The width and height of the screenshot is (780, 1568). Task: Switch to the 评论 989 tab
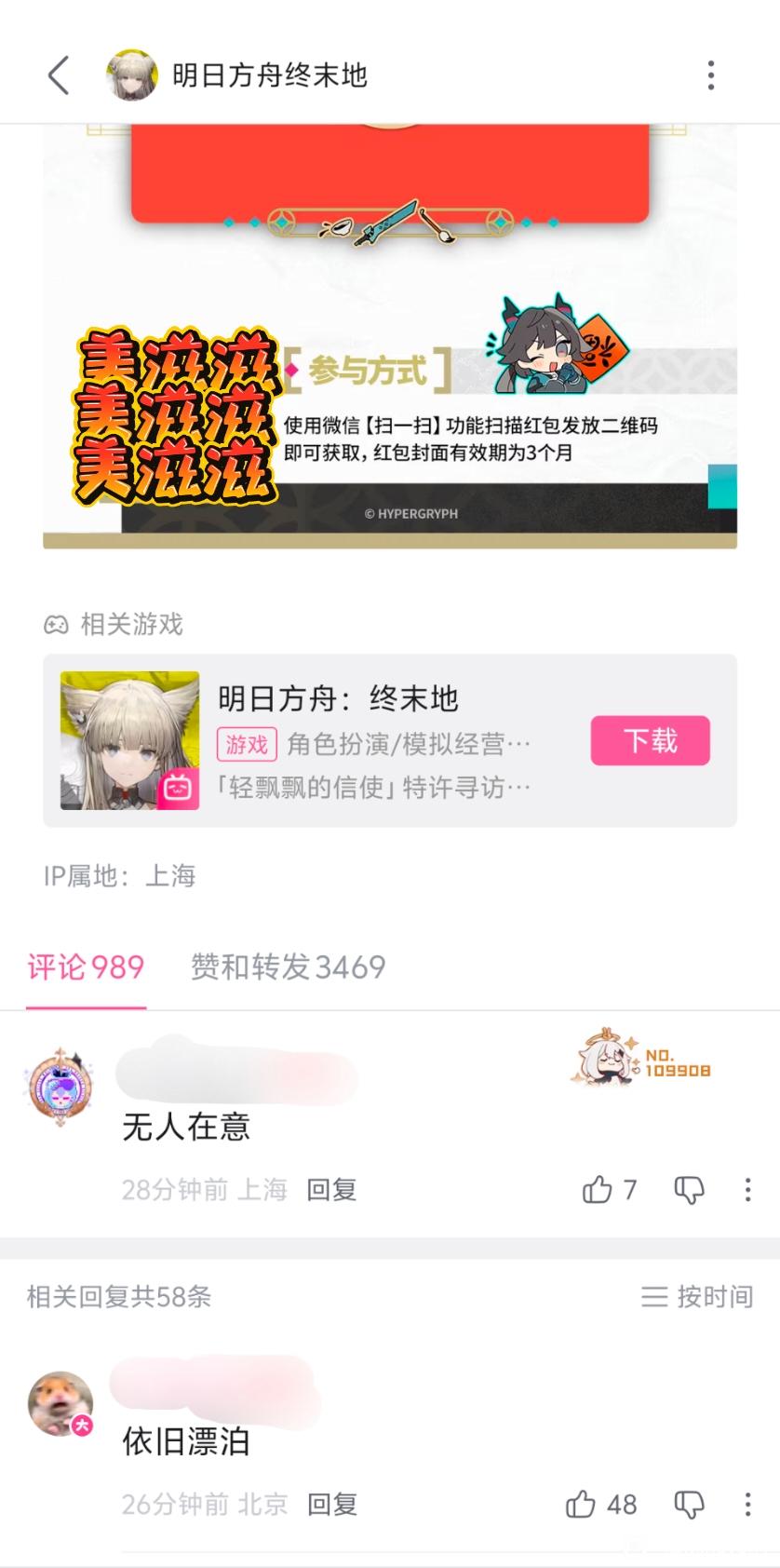pos(86,967)
